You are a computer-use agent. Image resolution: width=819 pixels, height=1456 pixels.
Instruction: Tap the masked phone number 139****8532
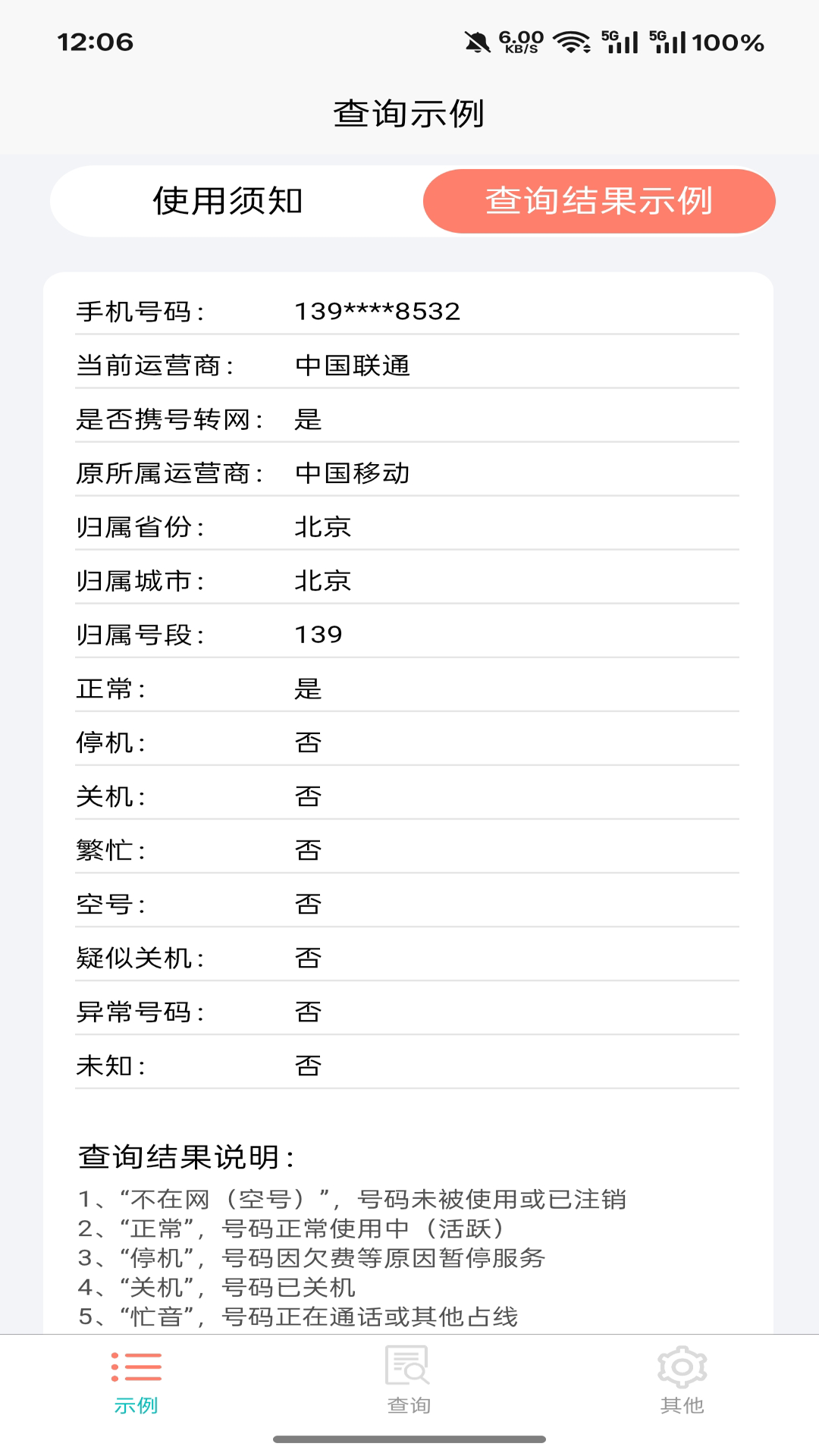[377, 310]
